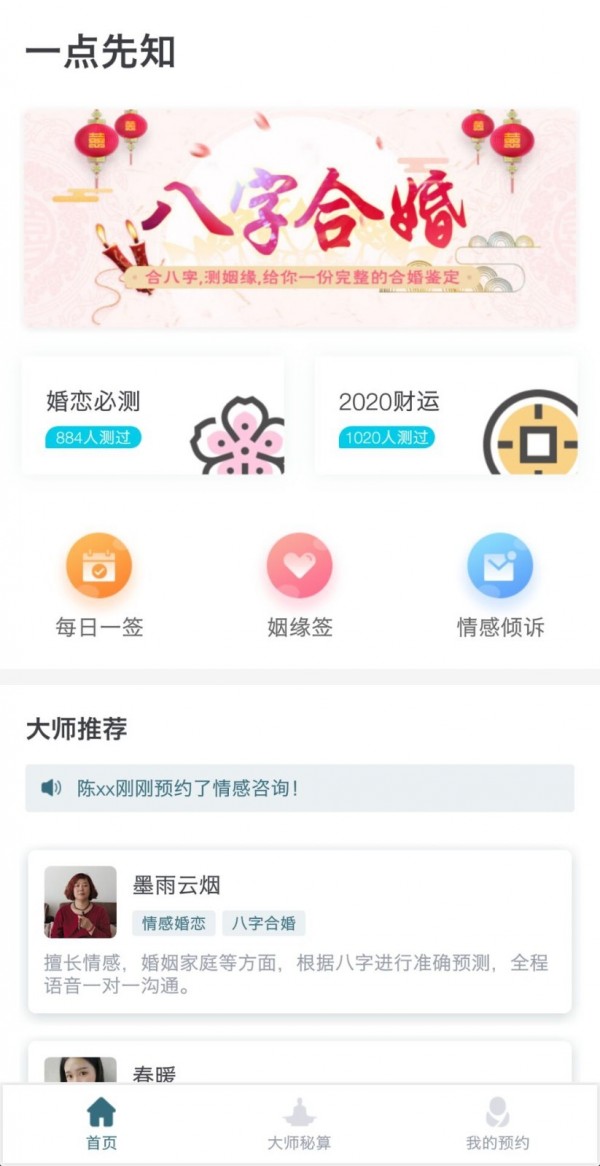Screen dimensions: 600x1166
Task: Open master 春暖's card
Action: coord(300,1064)
